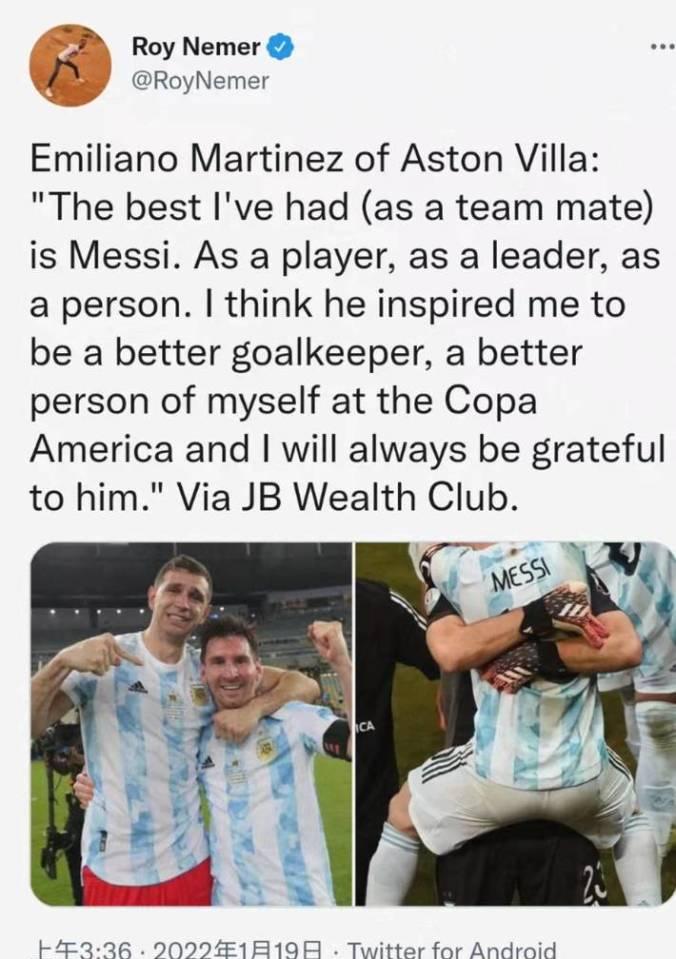
Task: View Roy Nemer's profile via the name
Action: (196, 46)
